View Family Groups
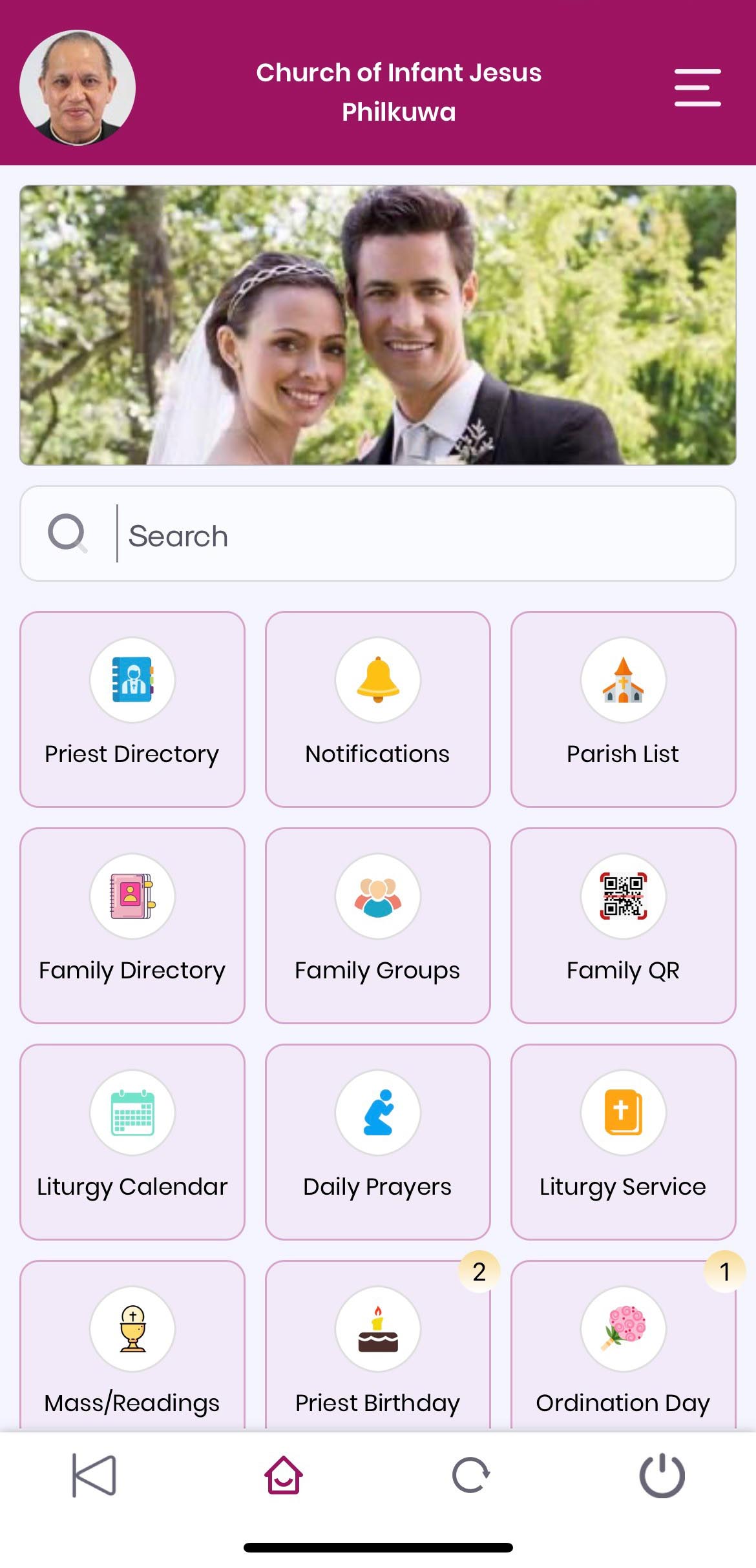Image resolution: width=756 pixels, height=1568 pixels. (378, 925)
